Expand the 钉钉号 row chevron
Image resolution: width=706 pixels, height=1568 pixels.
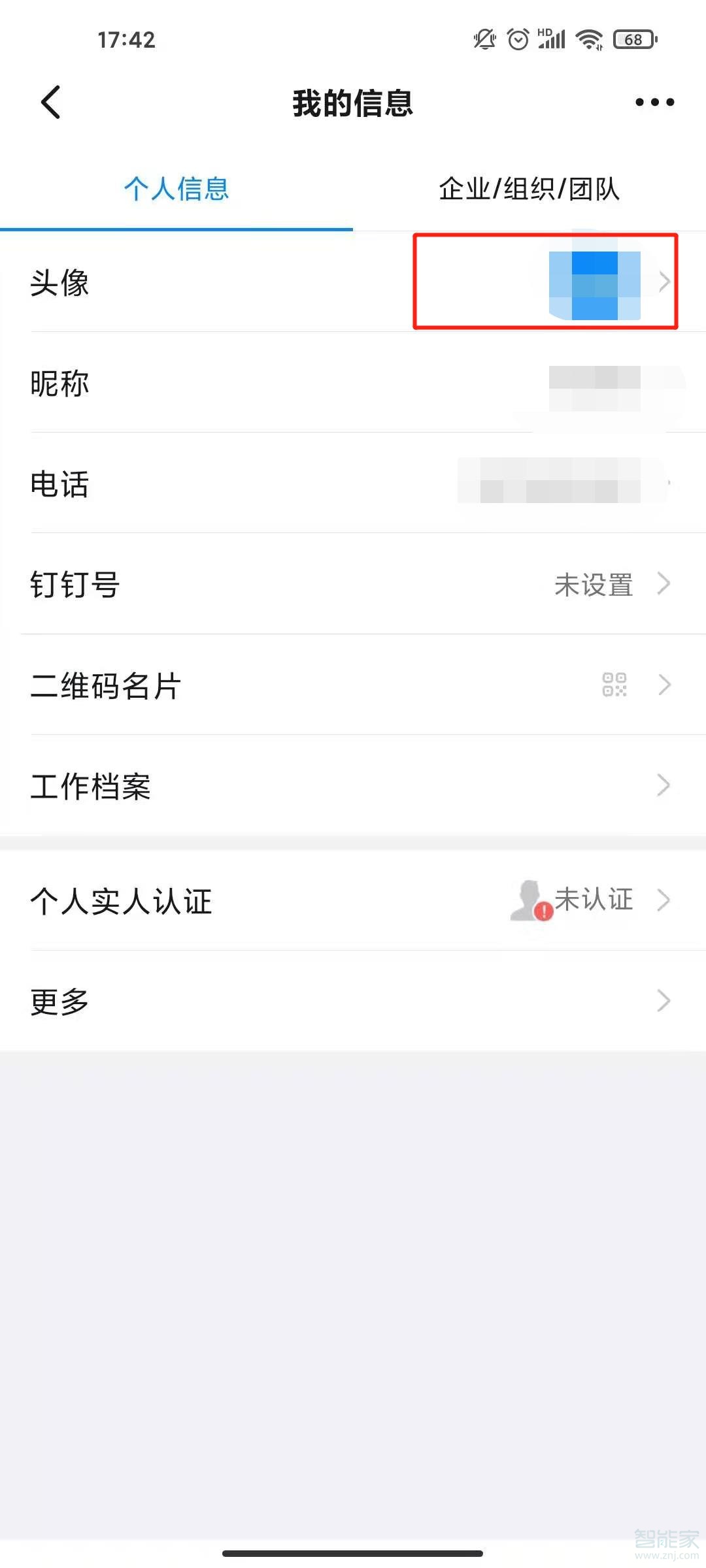click(x=664, y=583)
